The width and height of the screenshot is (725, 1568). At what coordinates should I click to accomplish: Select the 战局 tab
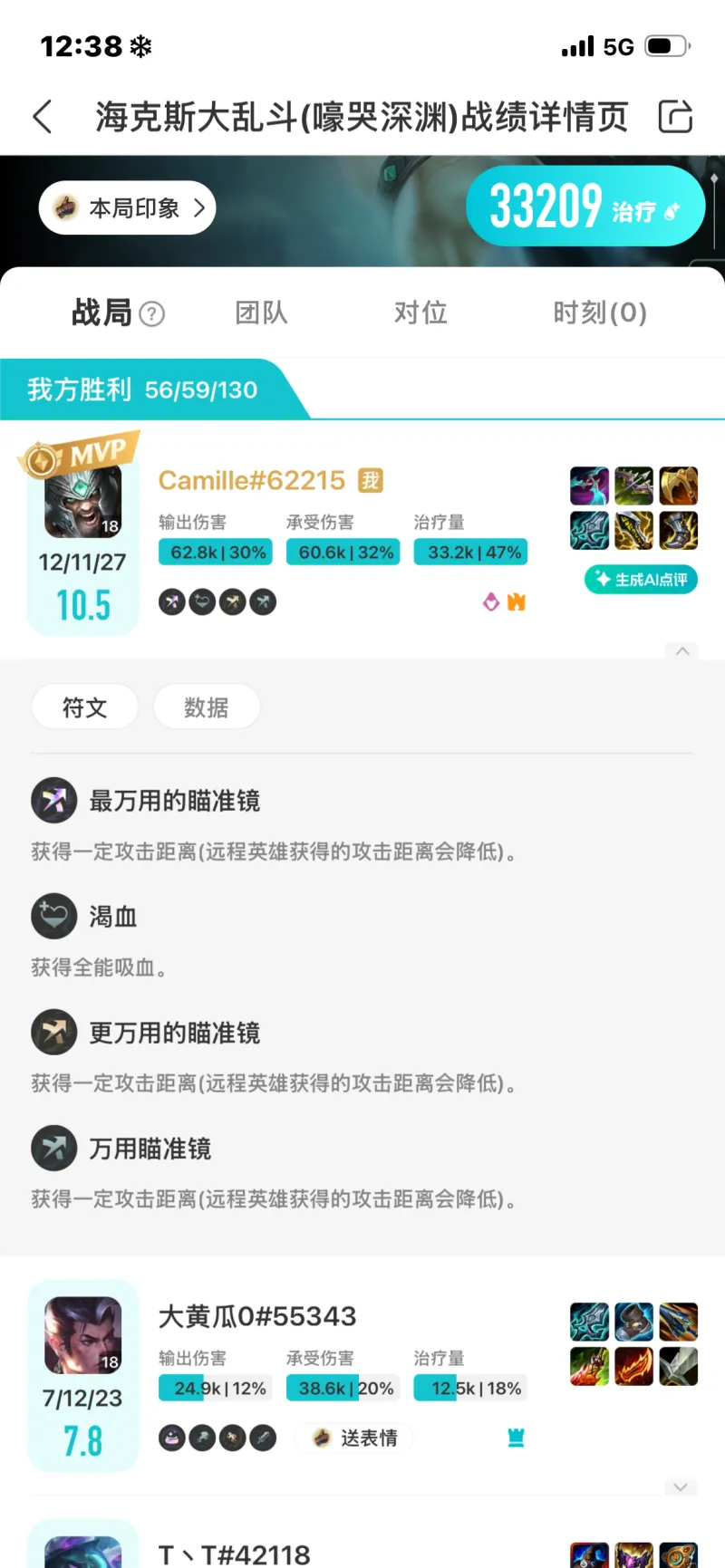(101, 313)
